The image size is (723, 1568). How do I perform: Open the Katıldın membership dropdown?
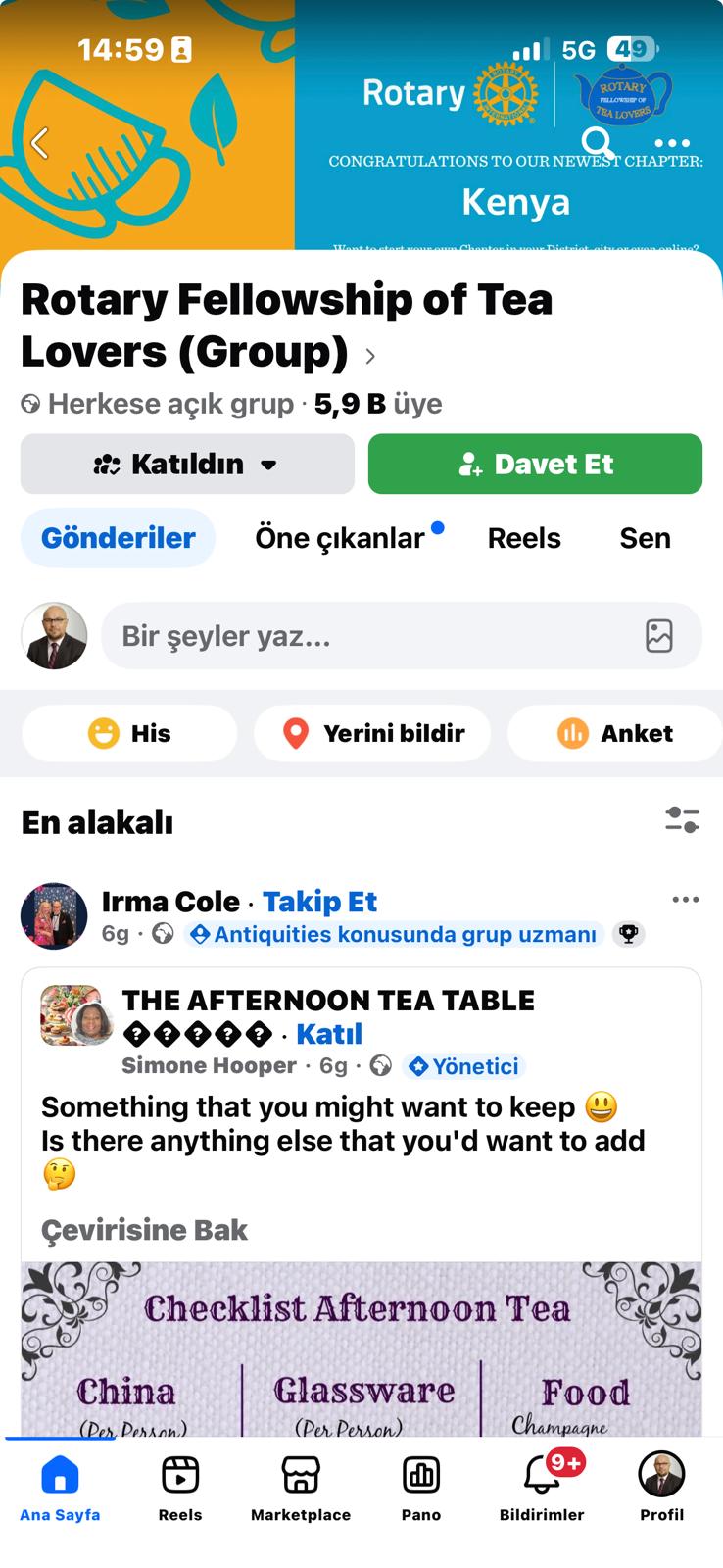pyautogui.click(x=187, y=464)
